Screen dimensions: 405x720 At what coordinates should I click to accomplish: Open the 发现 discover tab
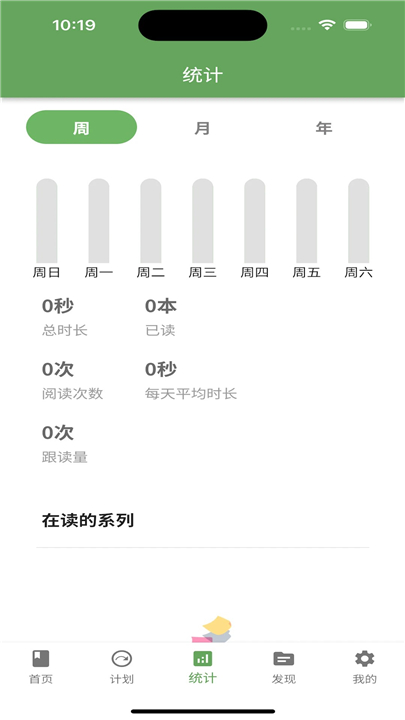[283, 667]
